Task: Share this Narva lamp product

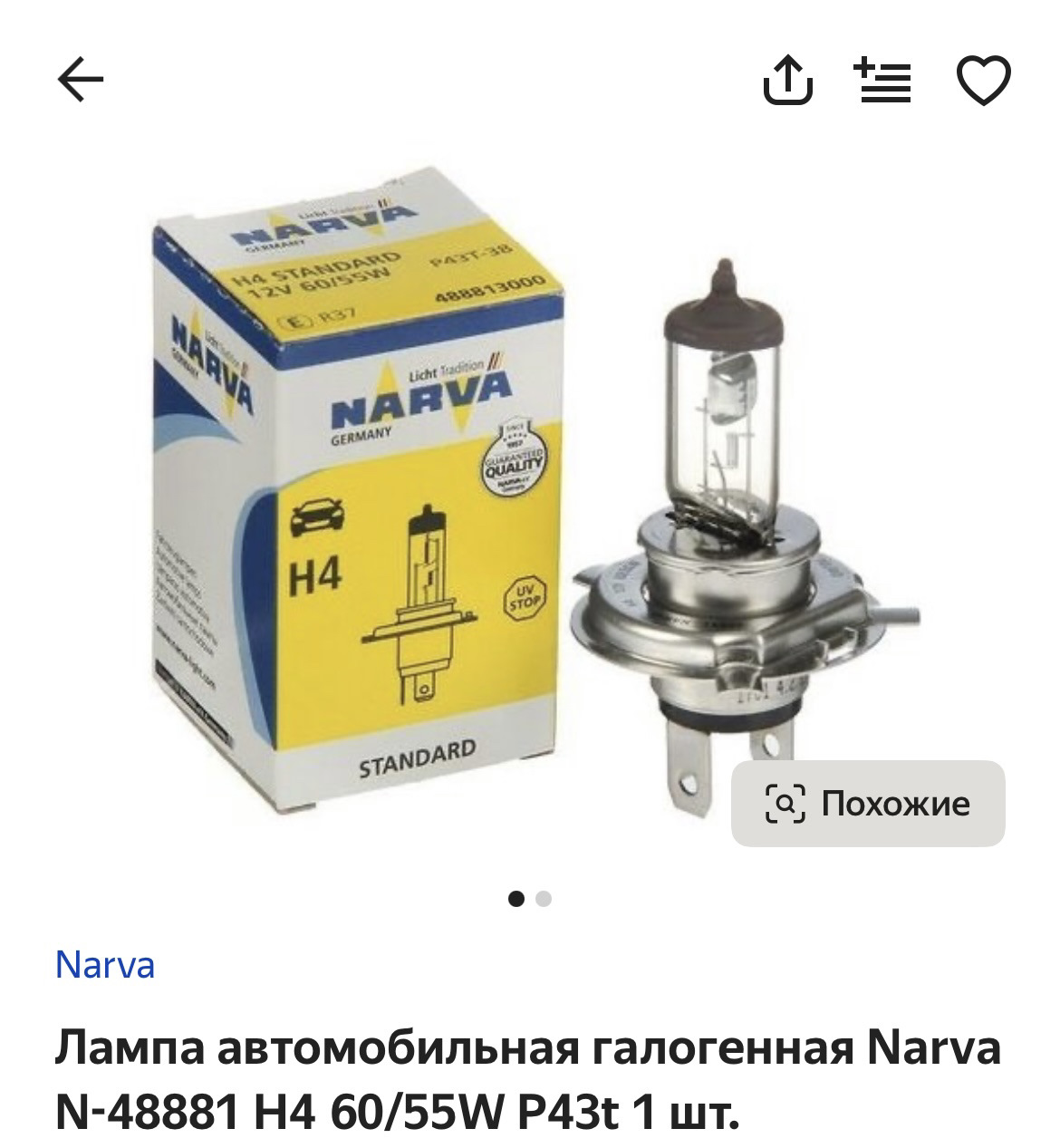Action: click(787, 81)
